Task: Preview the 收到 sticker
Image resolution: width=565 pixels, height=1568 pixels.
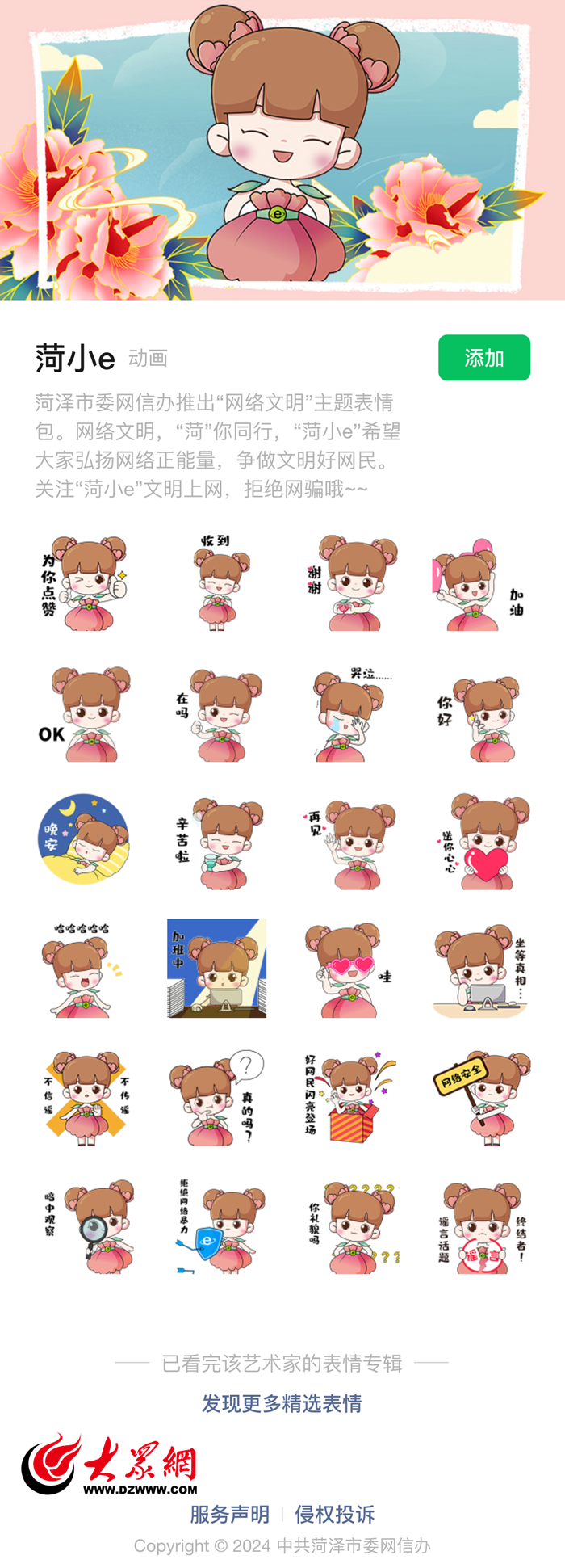Action: pyautogui.click(x=217, y=582)
